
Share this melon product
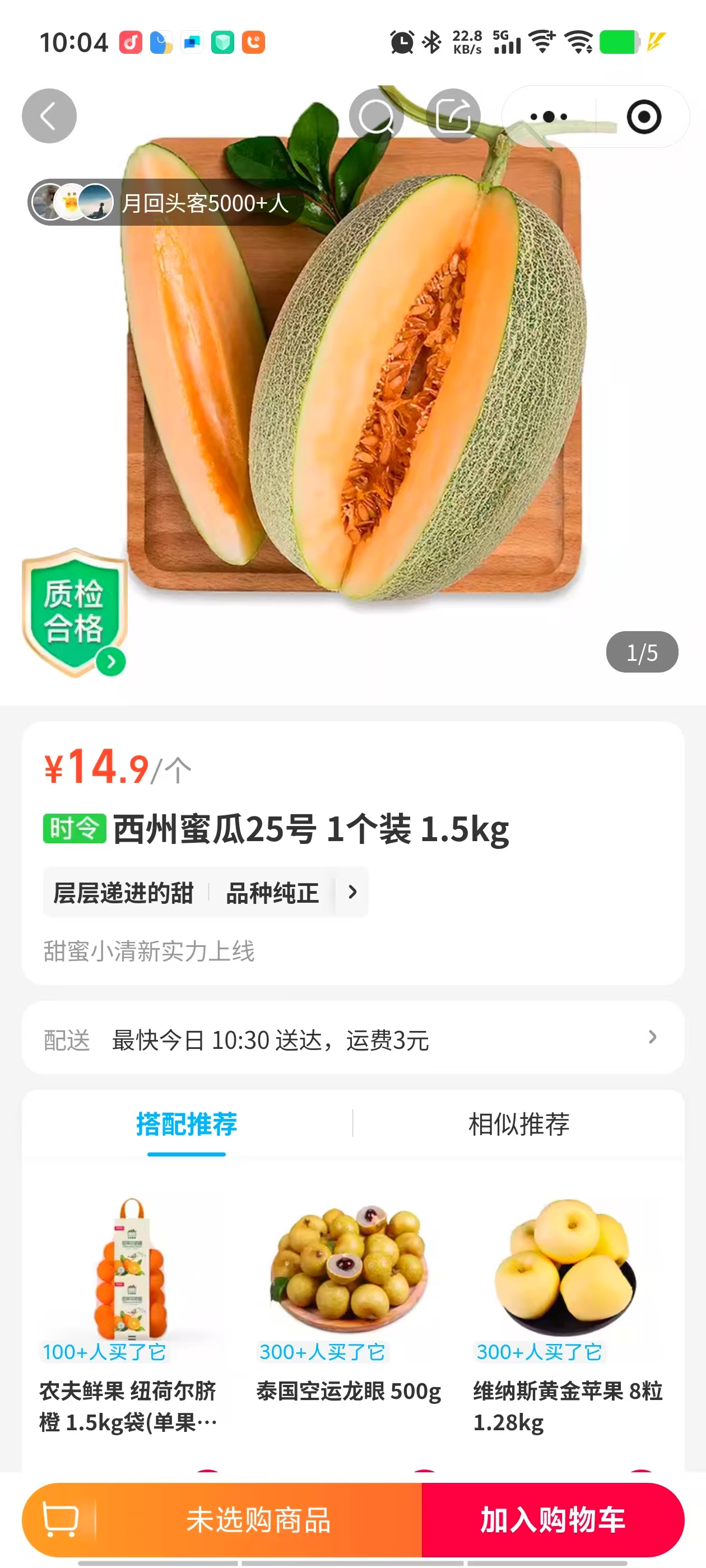(453, 116)
